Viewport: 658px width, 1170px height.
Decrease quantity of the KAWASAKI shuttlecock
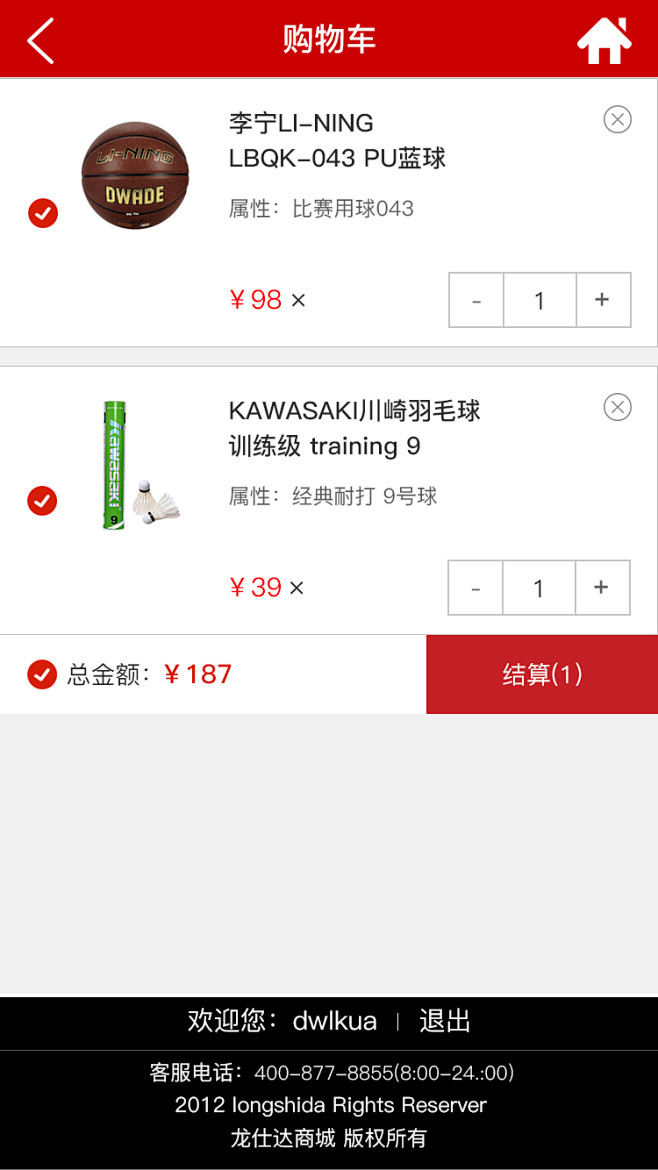tap(475, 588)
